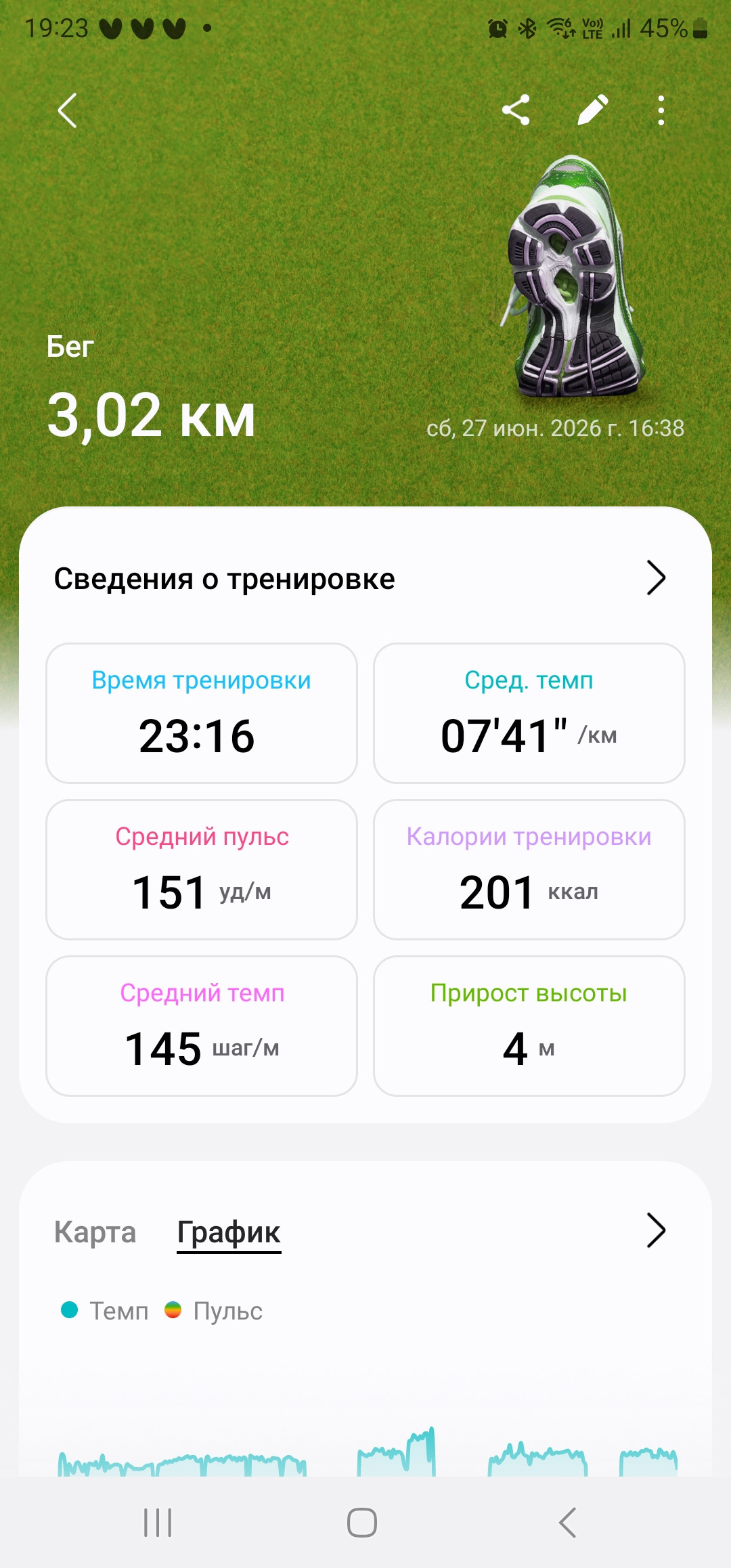731x1568 pixels.
Task: Tap the system home button
Action: coord(362,1523)
